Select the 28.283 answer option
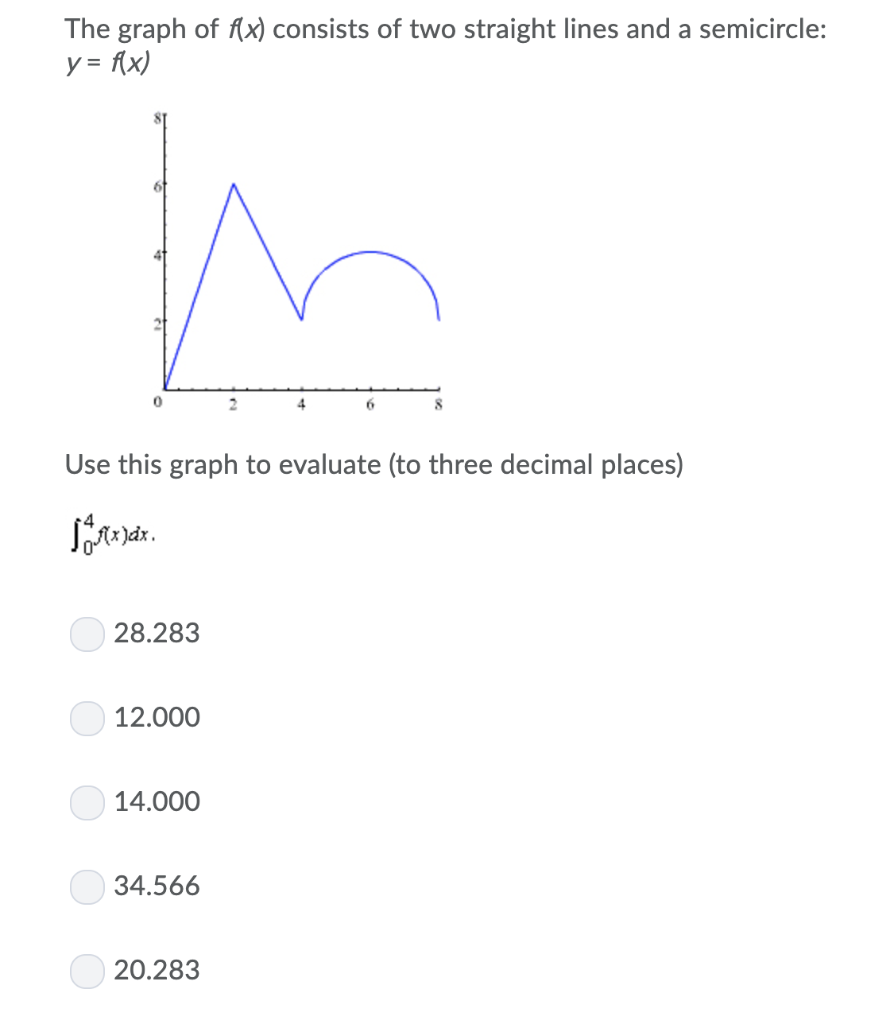Image resolution: width=890 pixels, height=1024 pixels. pyautogui.click(x=86, y=633)
